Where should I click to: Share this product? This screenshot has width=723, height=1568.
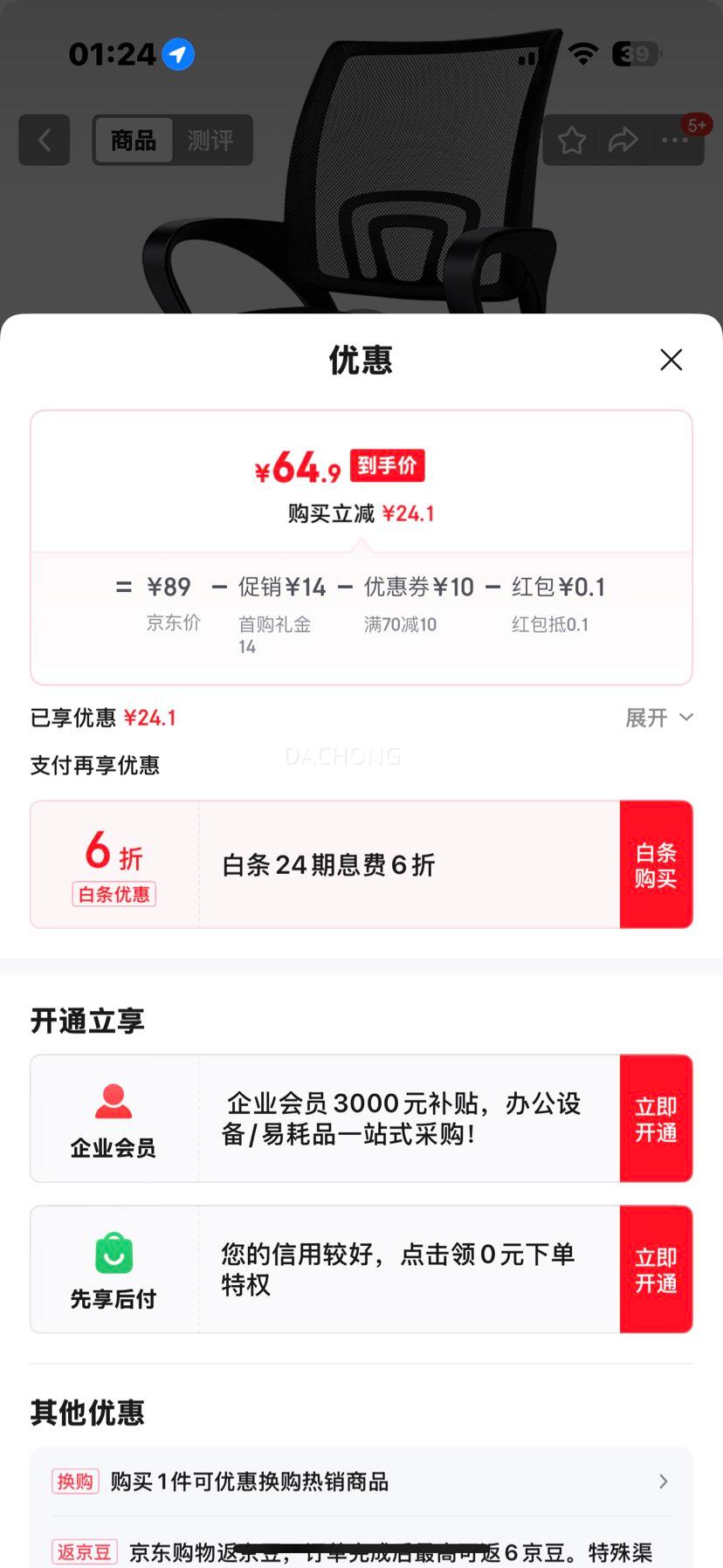623,140
